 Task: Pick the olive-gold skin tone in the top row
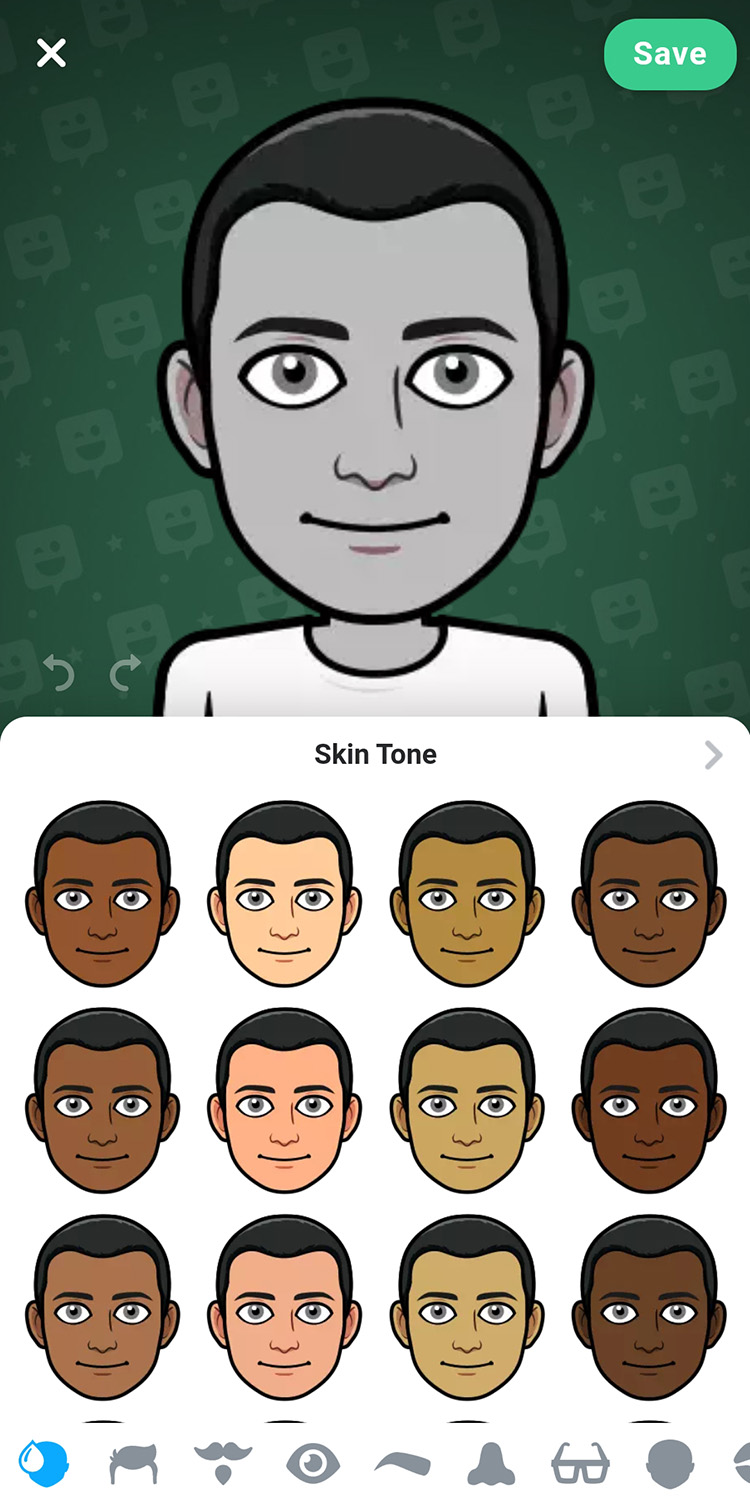(467, 894)
